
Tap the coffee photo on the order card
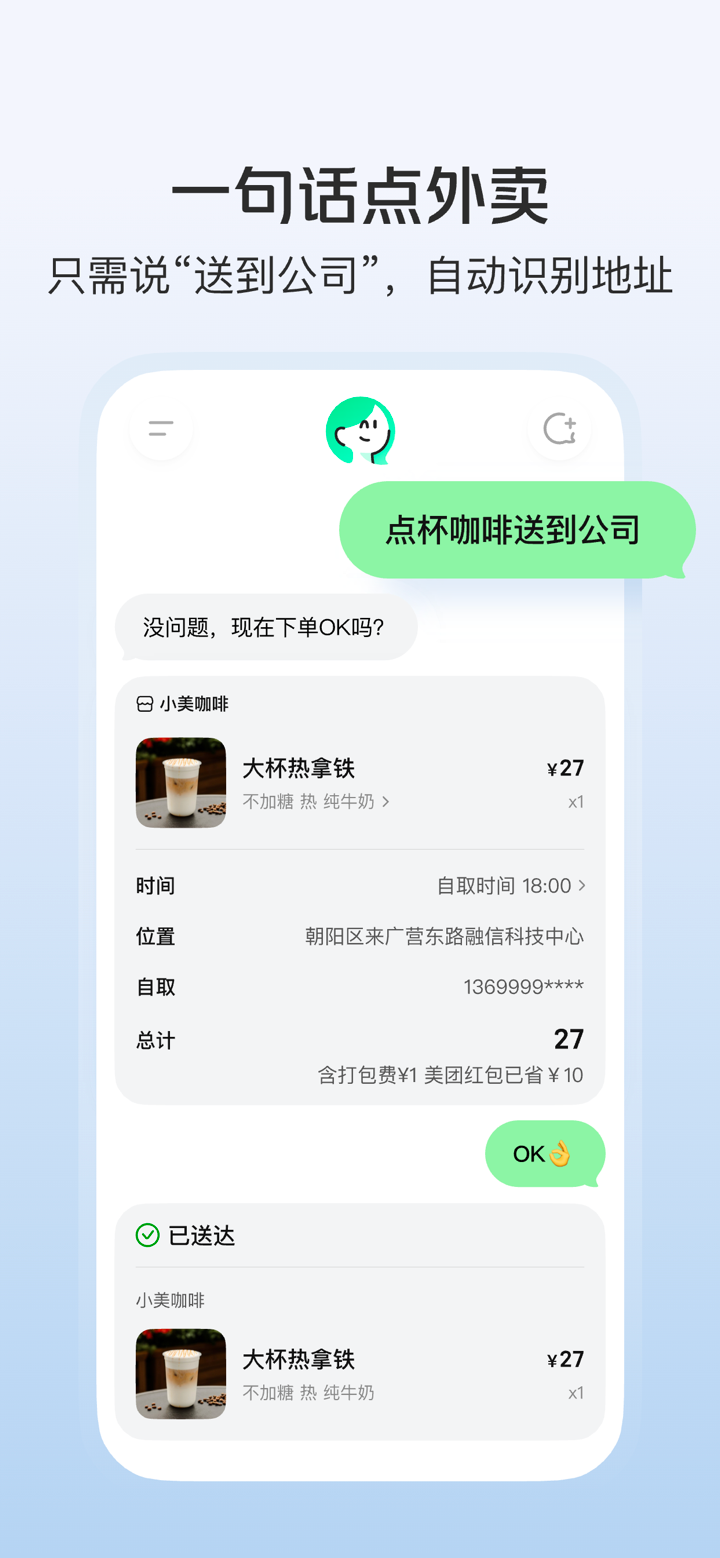(181, 783)
